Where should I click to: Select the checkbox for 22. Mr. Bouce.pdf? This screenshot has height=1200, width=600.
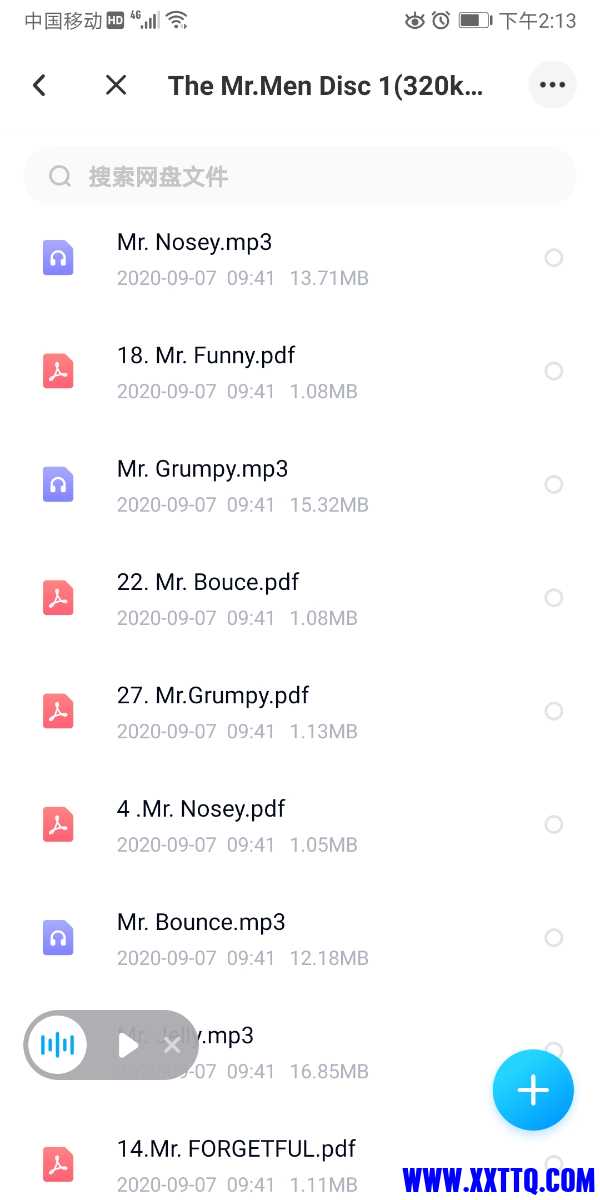pos(553,598)
